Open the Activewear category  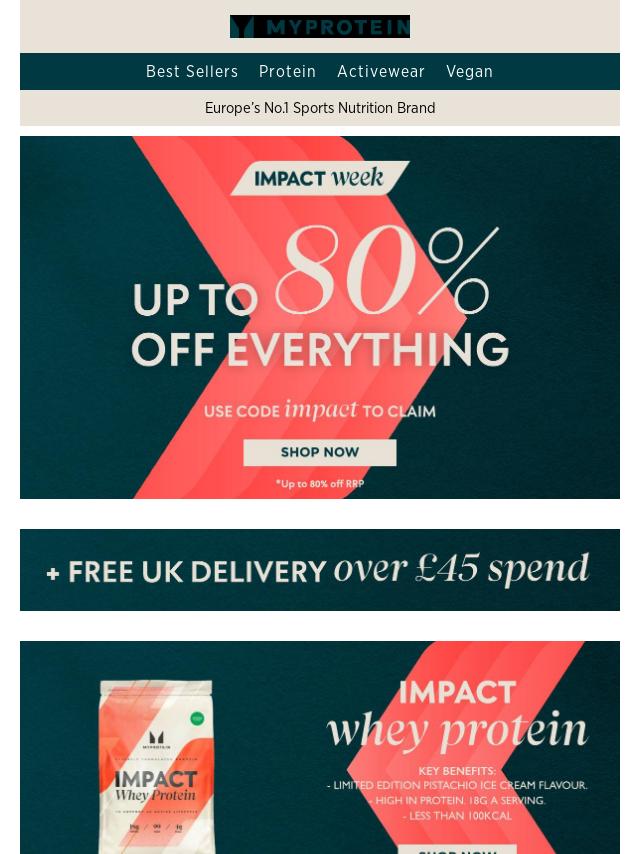(x=381, y=72)
